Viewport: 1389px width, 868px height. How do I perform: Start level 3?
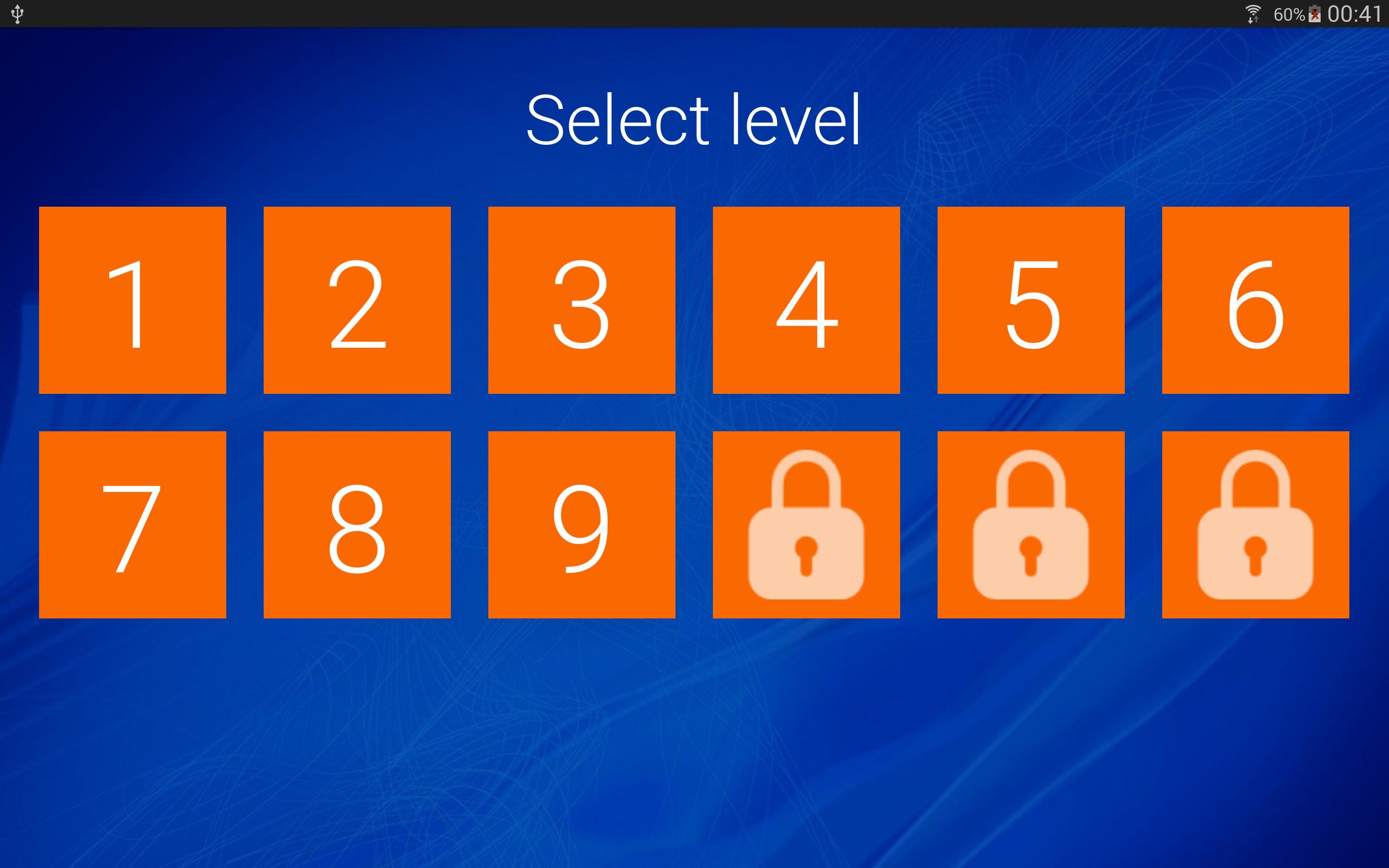coord(582,299)
